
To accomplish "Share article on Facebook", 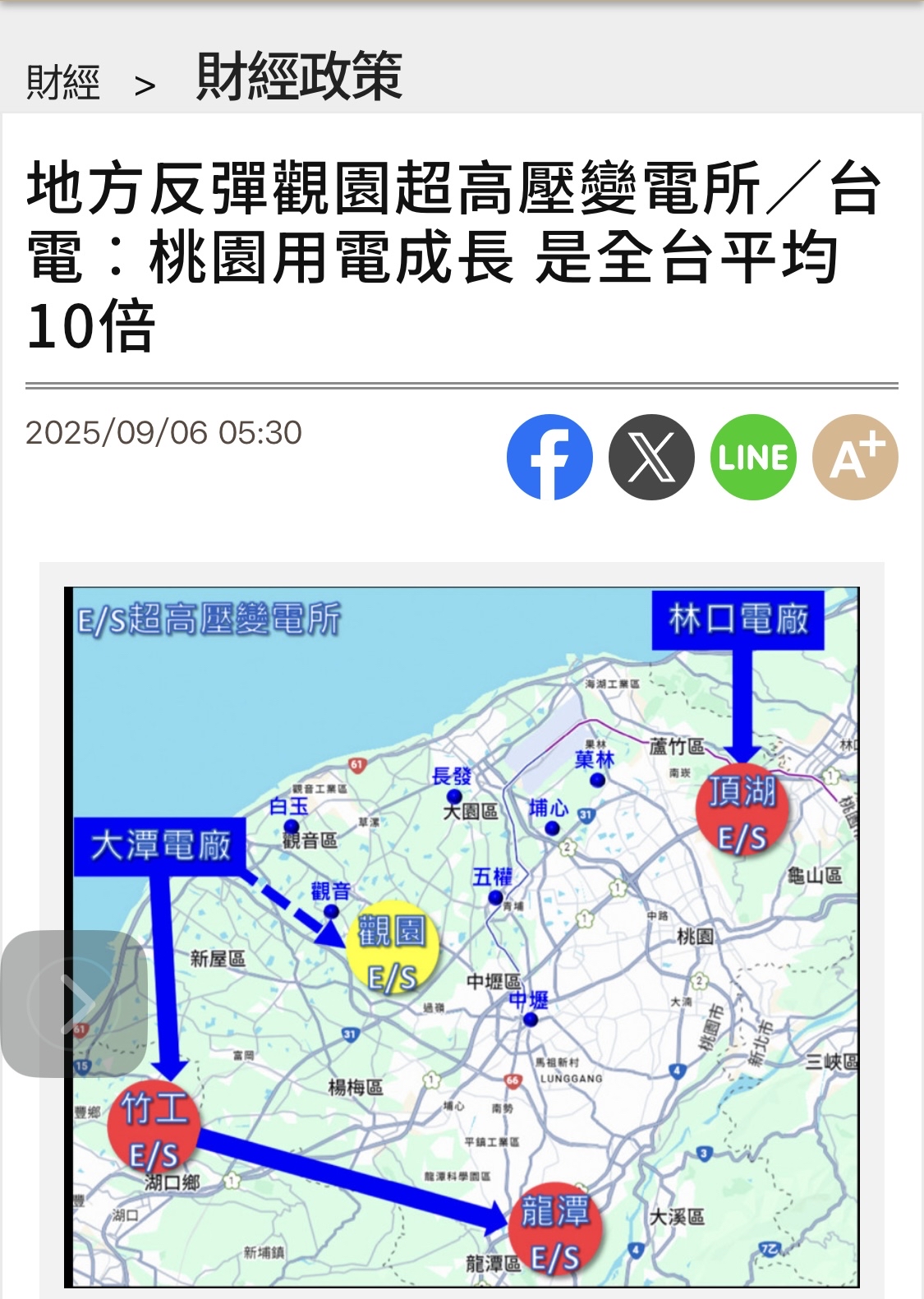I will pyautogui.click(x=549, y=457).
